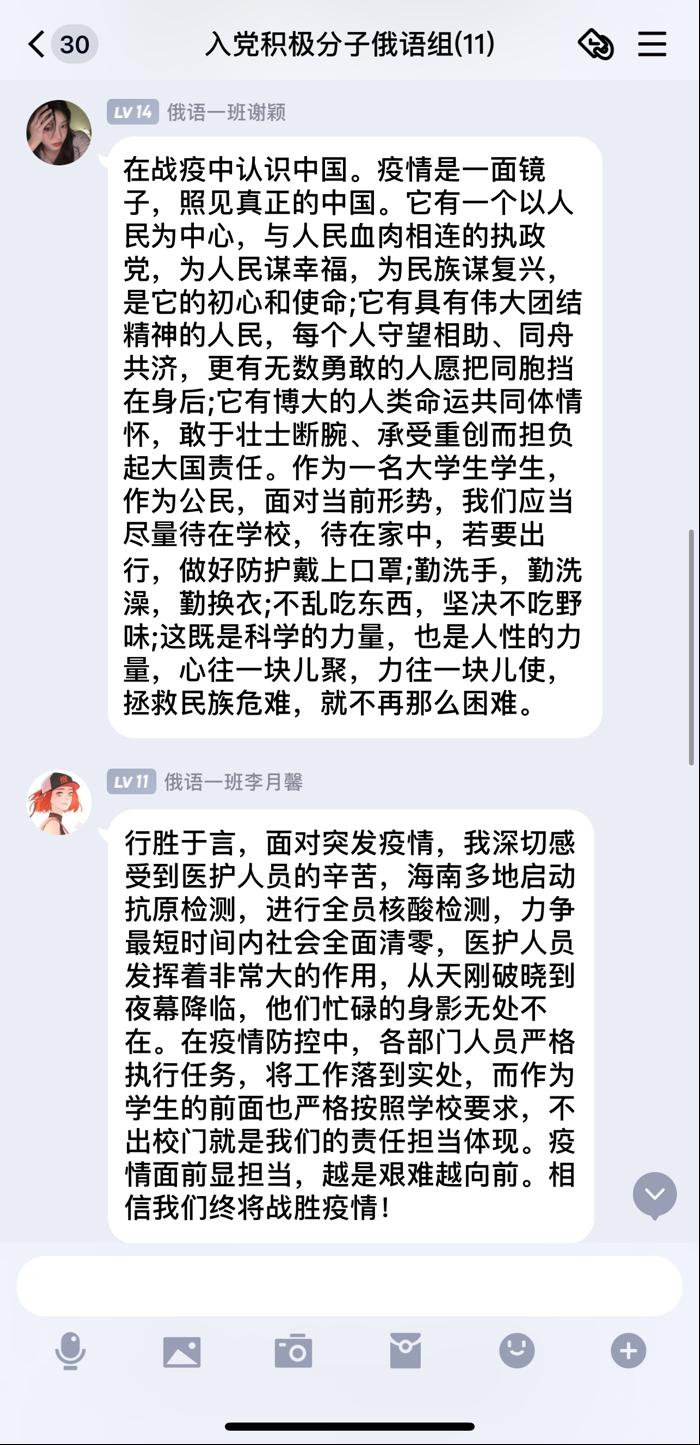Start a voice message
This screenshot has height=1445, width=700.
pyautogui.click(x=70, y=1352)
